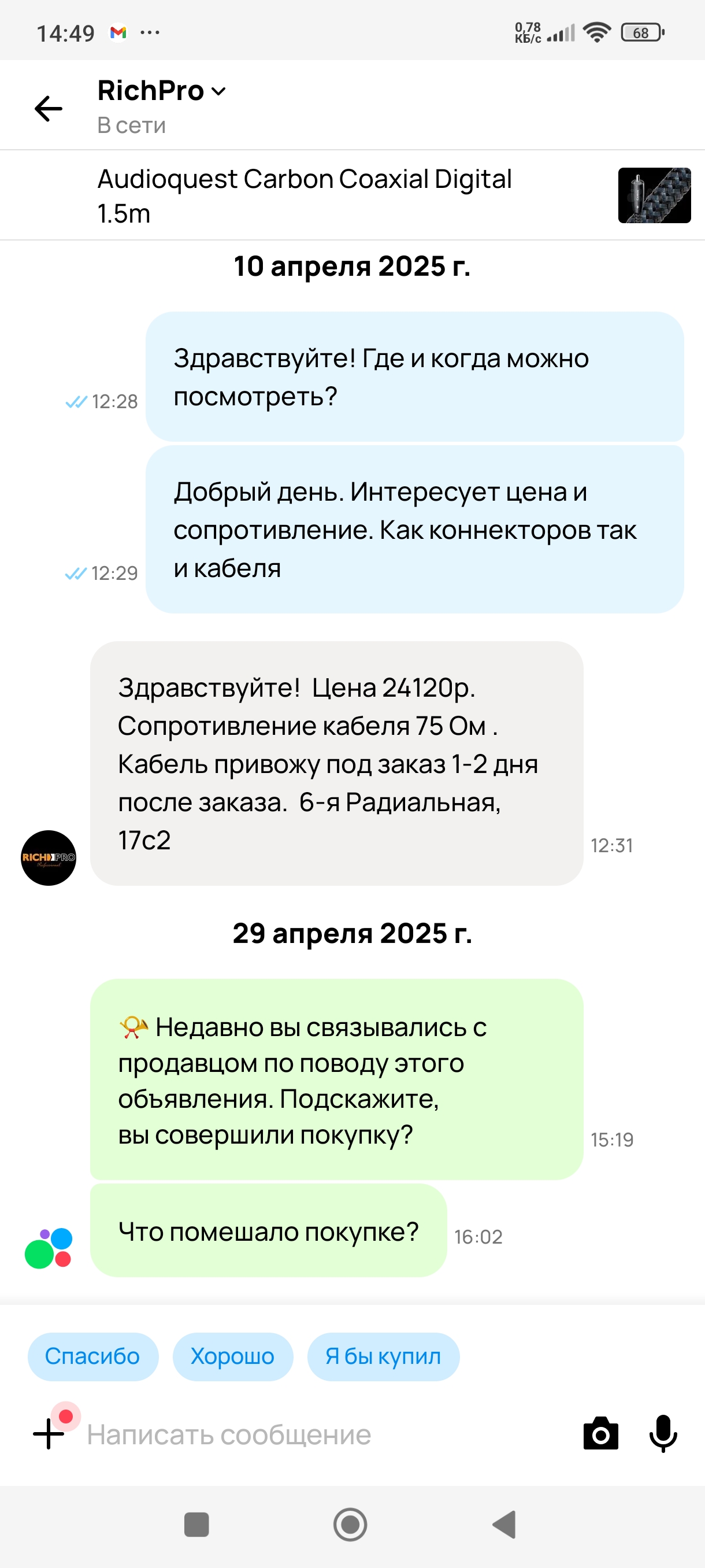Select the Я бы купил quick reply
This screenshot has height=1568, width=705.
[x=383, y=1356]
